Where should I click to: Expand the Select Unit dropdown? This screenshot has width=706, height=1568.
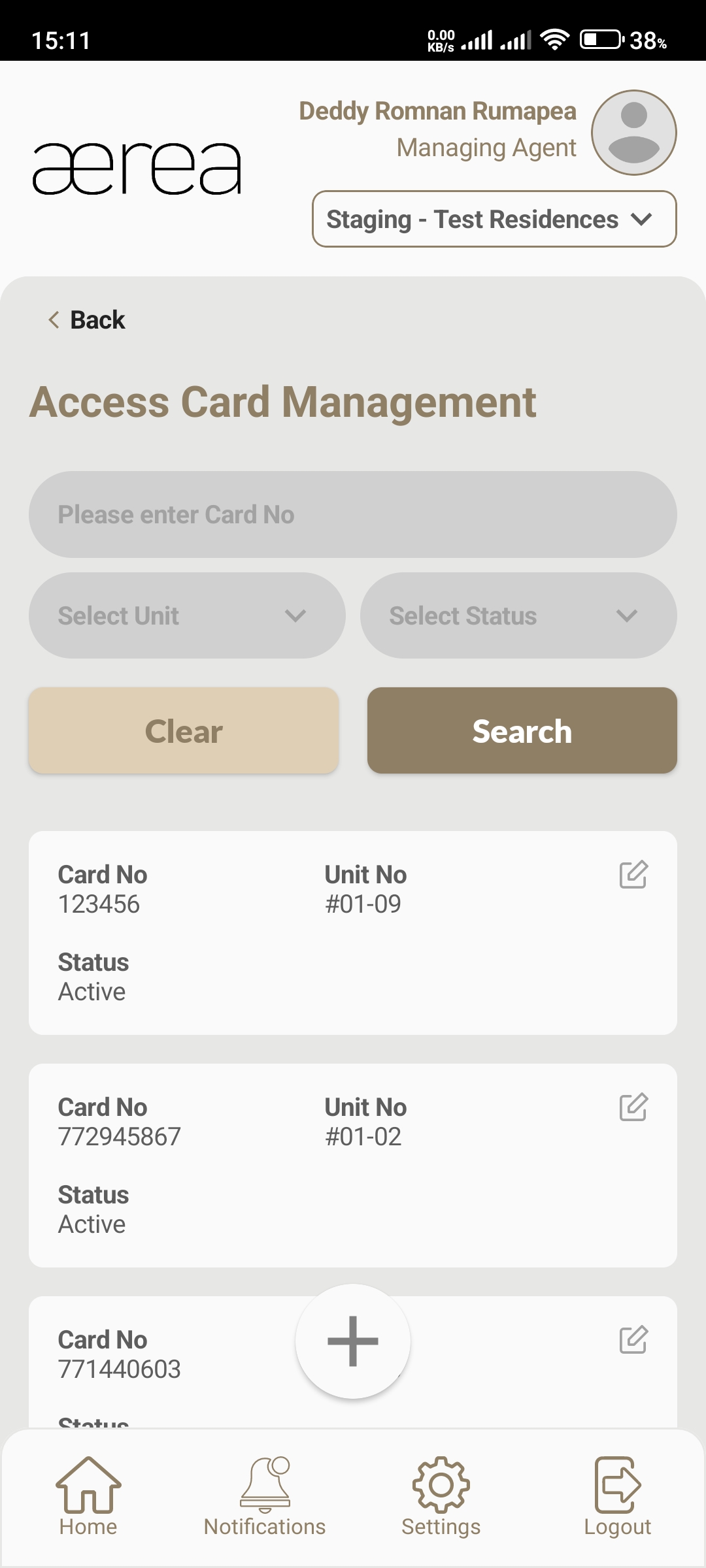pyautogui.click(x=187, y=615)
